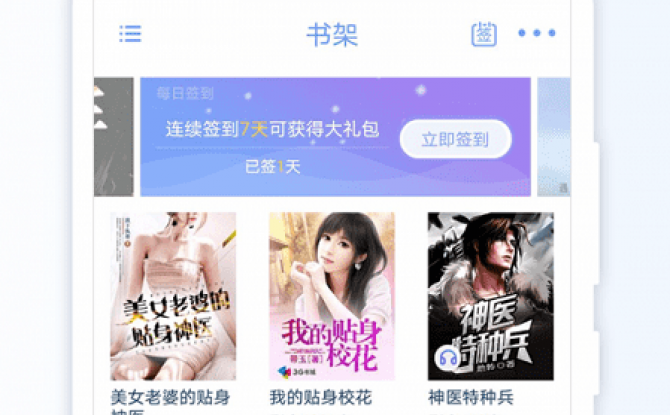Image resolution: width=670 pixels, height=415 pixels.
Task: Open the three-dot overflow menu
Action: 536,34
